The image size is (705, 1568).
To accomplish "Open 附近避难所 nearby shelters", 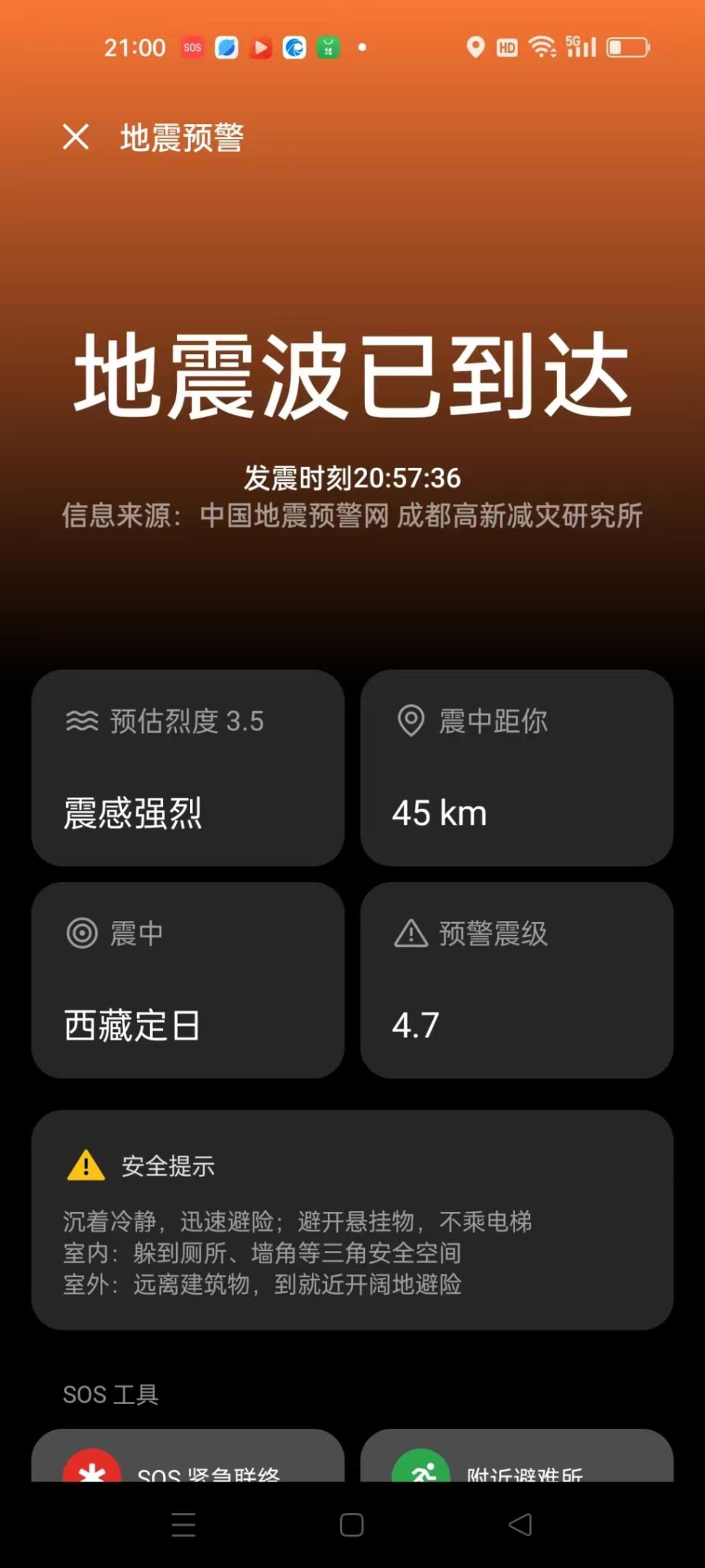I will click(516, 1472).
